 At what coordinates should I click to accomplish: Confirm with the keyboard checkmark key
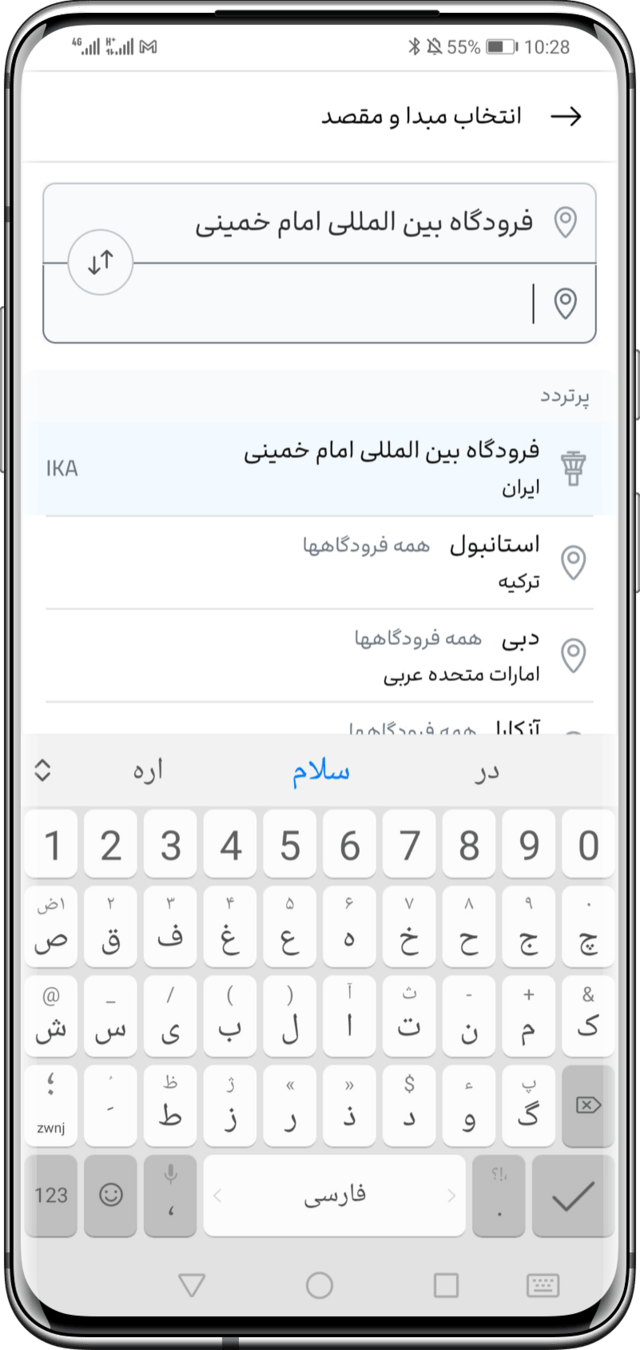pos(573,1195)
